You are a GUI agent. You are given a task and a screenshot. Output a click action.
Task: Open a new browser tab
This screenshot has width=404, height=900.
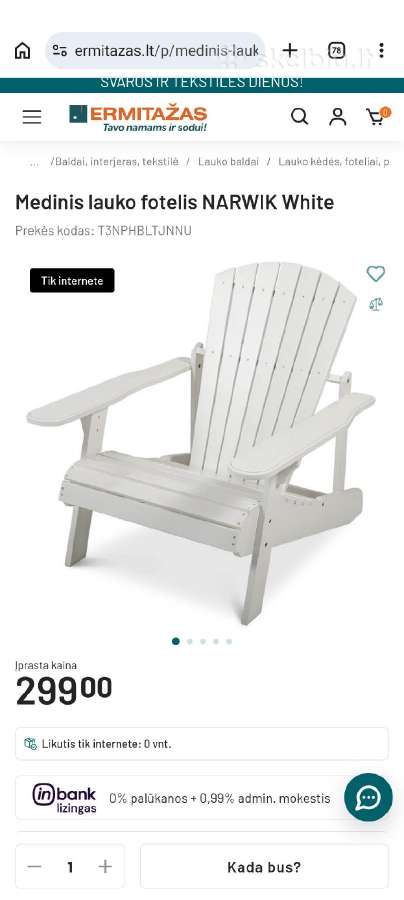[290, 51]
